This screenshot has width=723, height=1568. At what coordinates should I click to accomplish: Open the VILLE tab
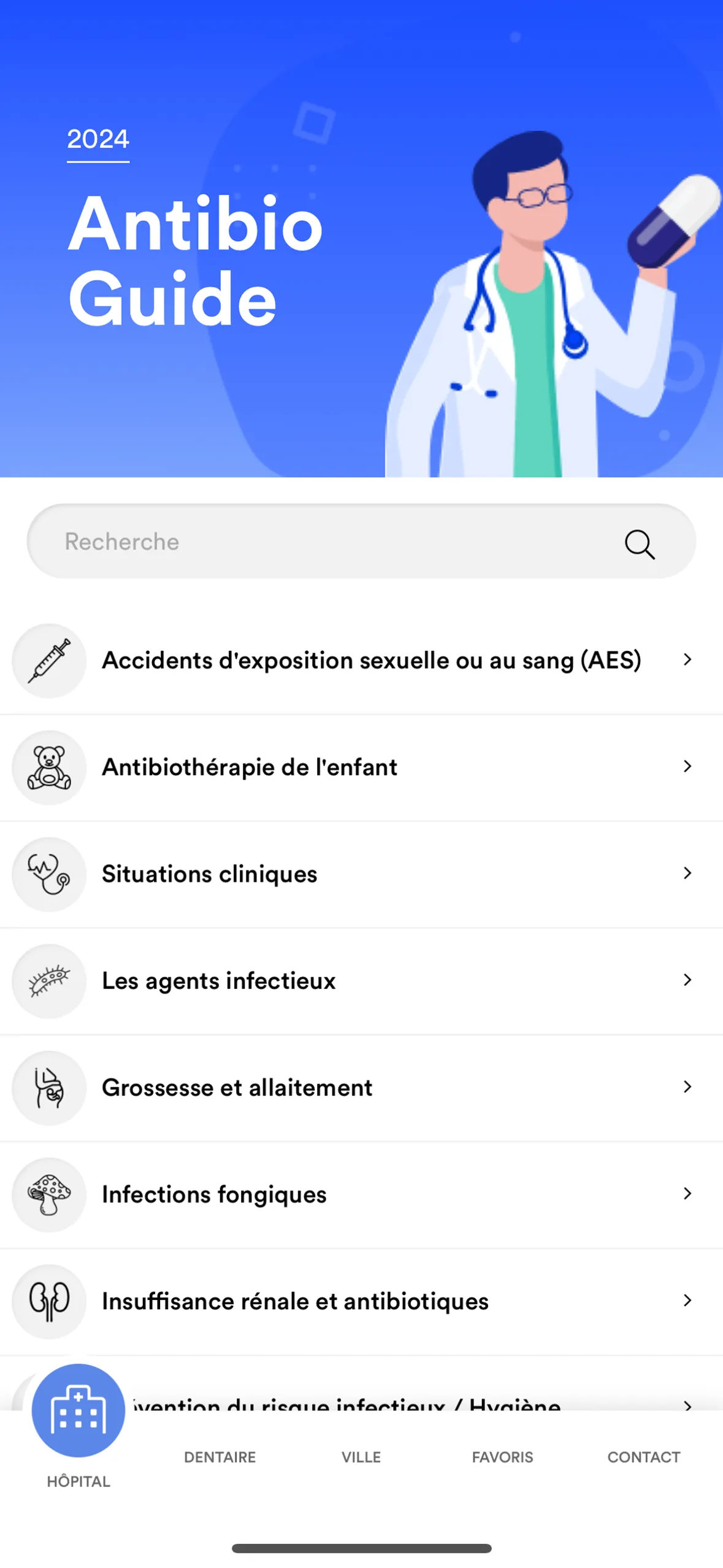tap(361, 1457)
